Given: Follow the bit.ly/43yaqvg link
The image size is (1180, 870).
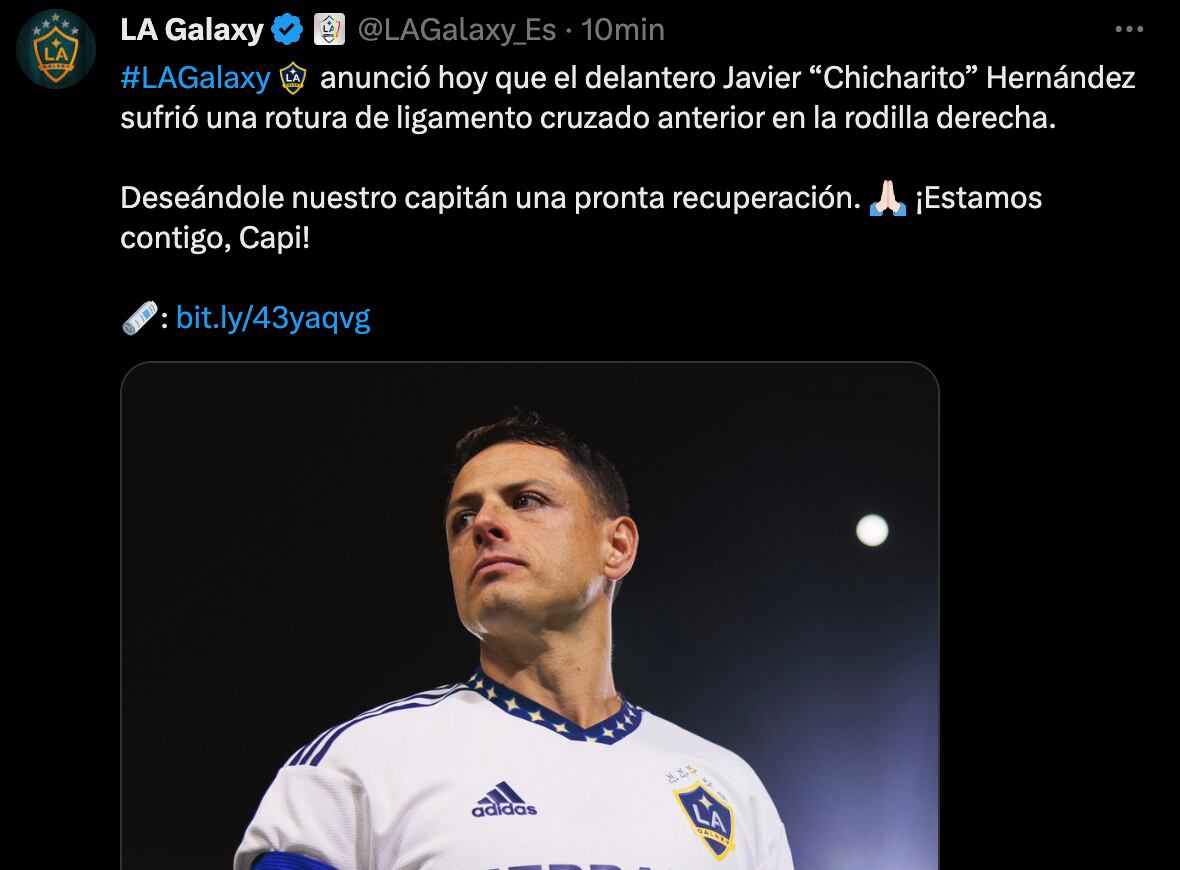Looking at the screenshot, I should click(x=273, y=318).
